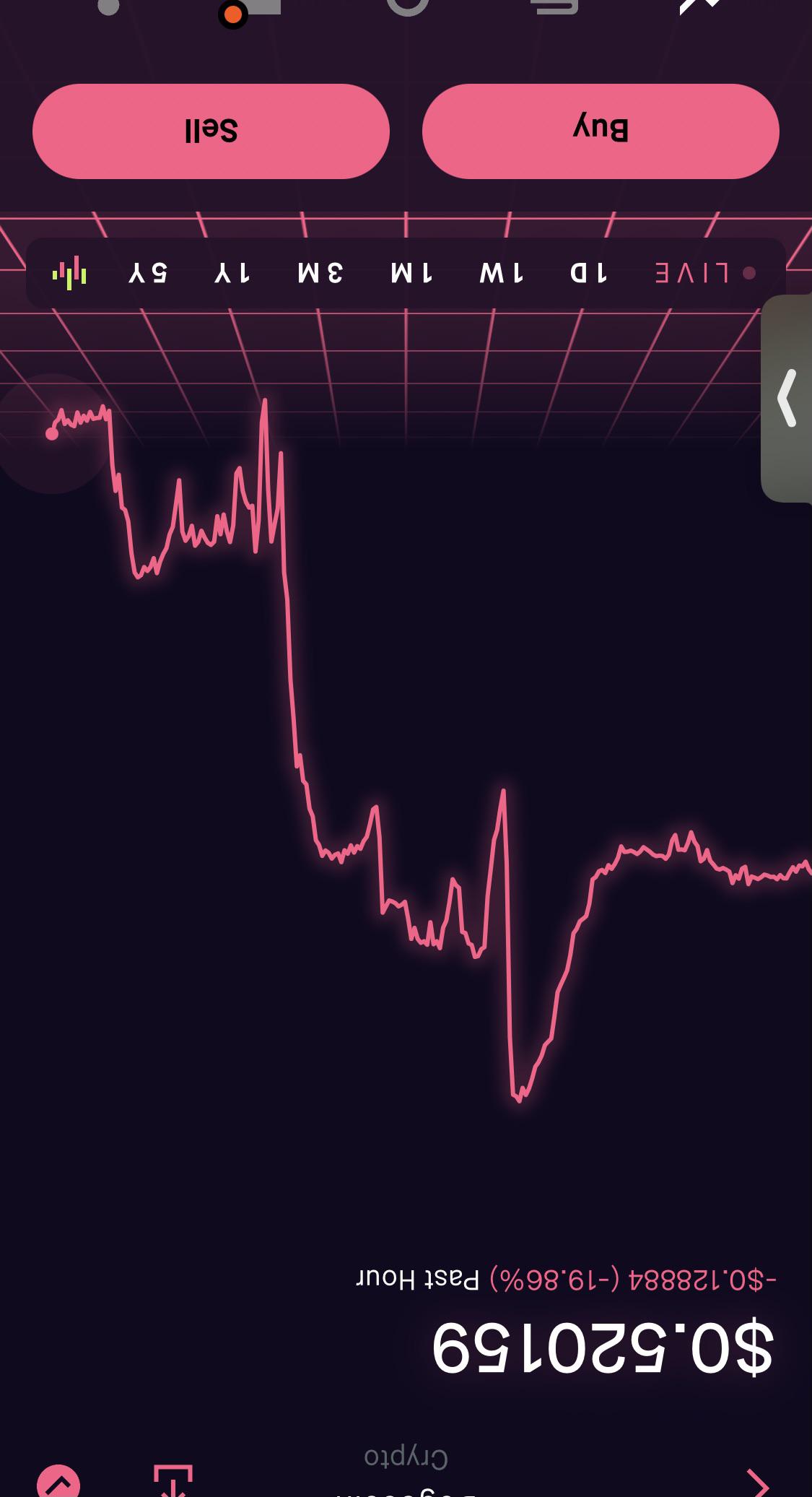812x1497 pixels.
Task: Select the 1D chart range
Action: click(x=588, y=273)
